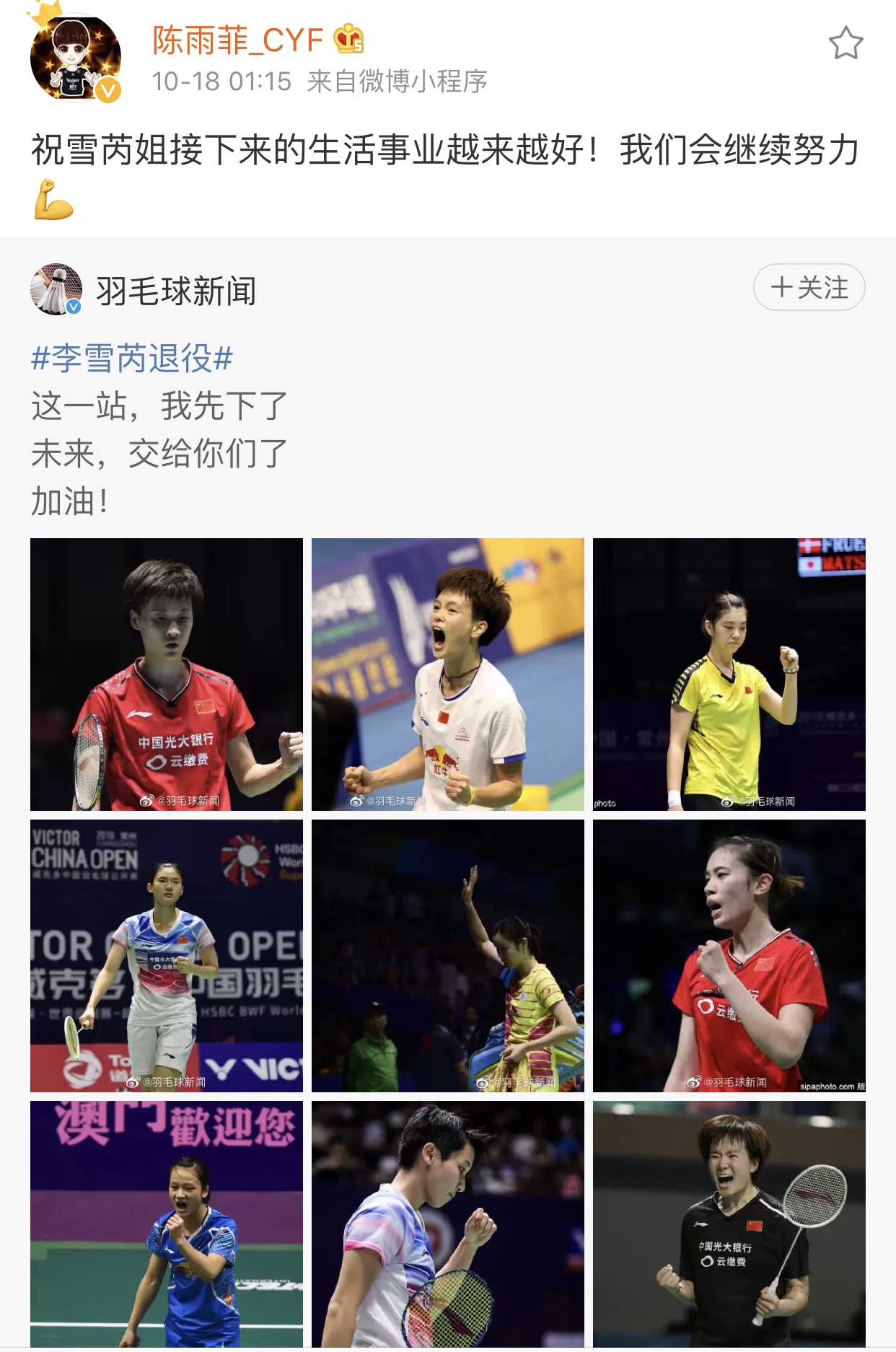The image size is (896, 1352).
Task: Follow 羽毛球新闻 with the 关注 button
Action: click(x=809, y=287)
